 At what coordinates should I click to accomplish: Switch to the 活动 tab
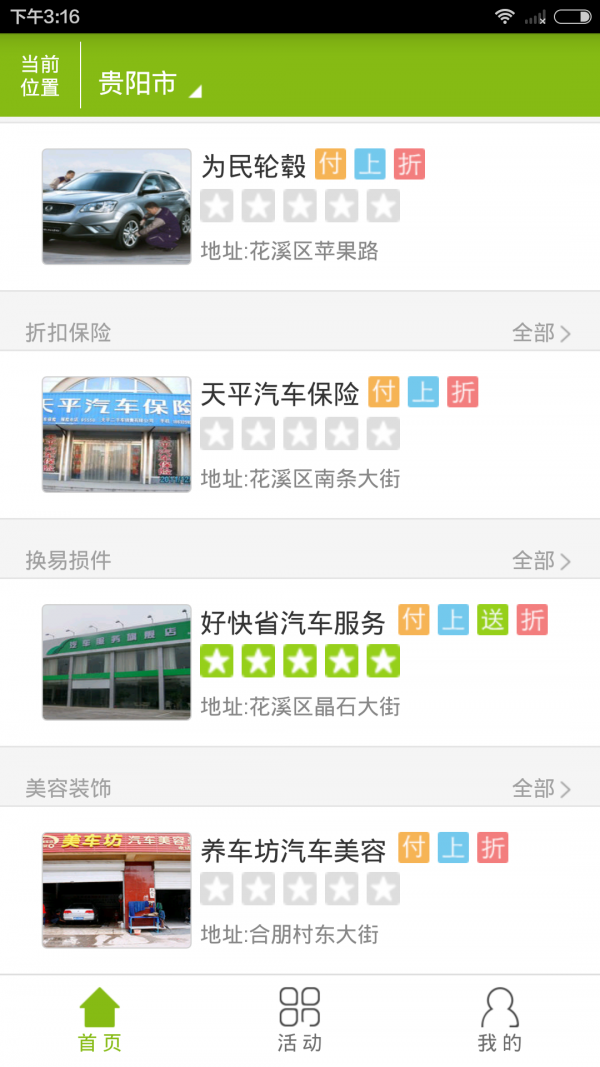point(300,1020)
